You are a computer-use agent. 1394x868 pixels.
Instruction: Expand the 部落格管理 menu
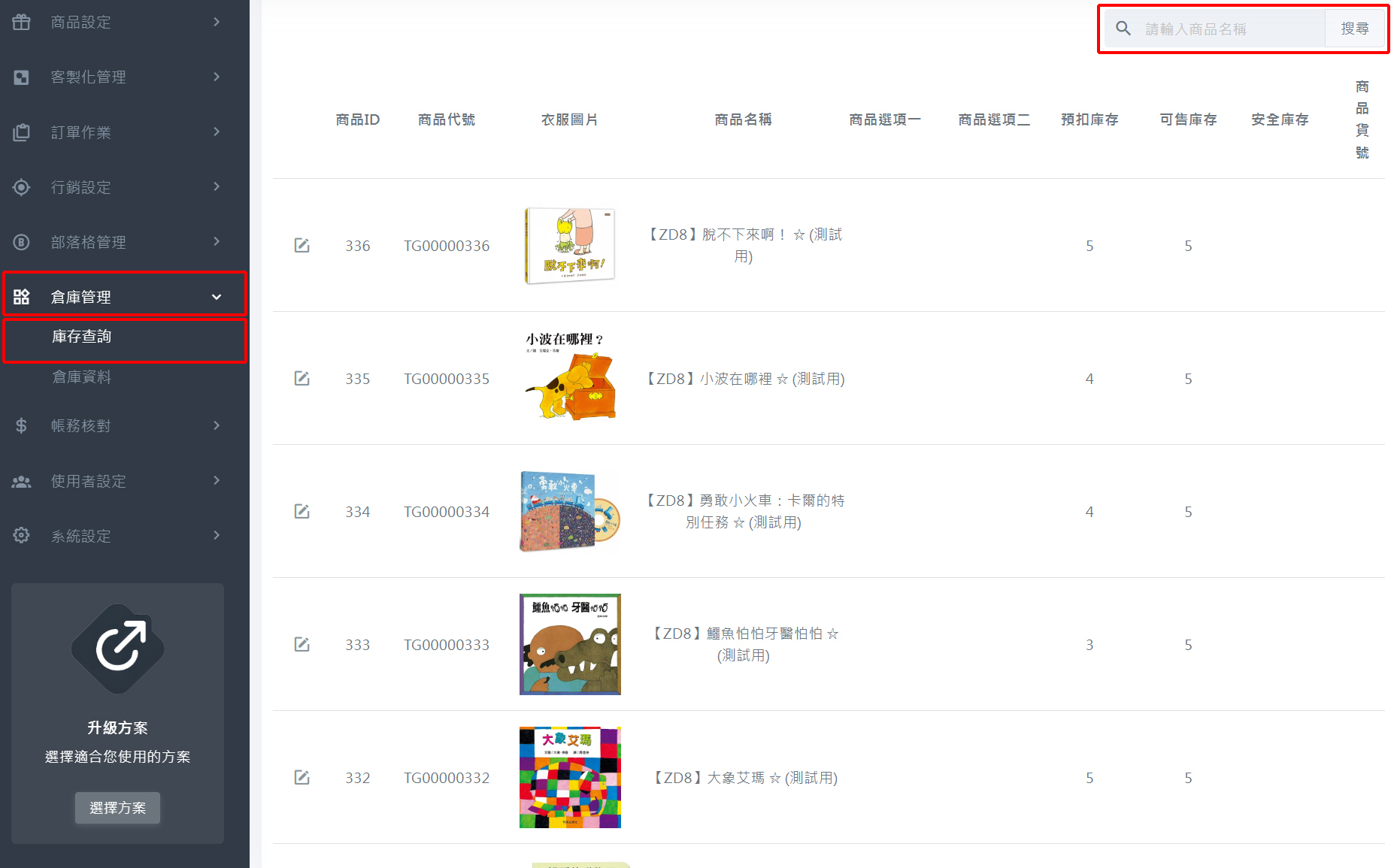pos(120,242)
